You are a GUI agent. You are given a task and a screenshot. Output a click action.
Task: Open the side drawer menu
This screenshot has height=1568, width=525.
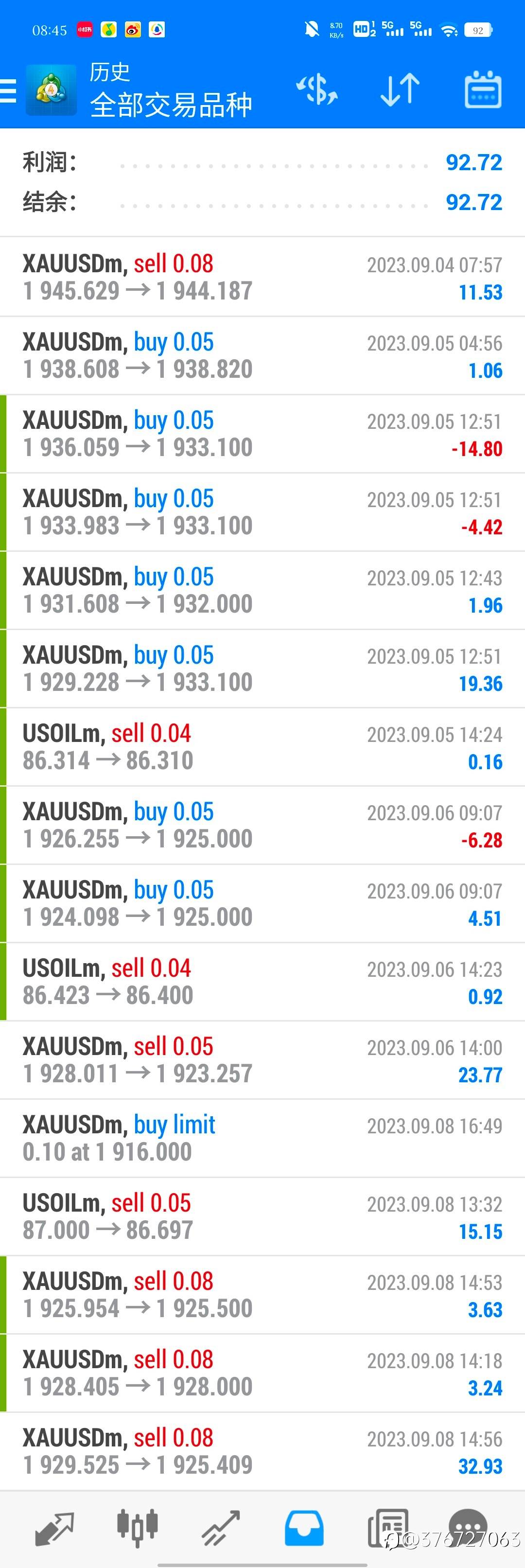point(10,91)
